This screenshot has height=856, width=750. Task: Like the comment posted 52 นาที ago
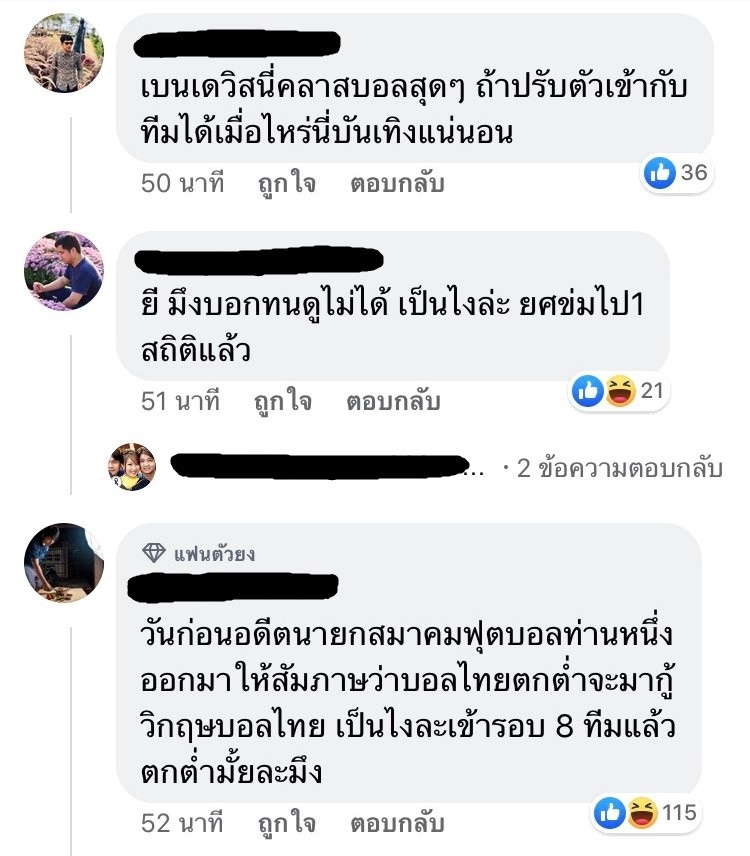click(x=285, y=823)
